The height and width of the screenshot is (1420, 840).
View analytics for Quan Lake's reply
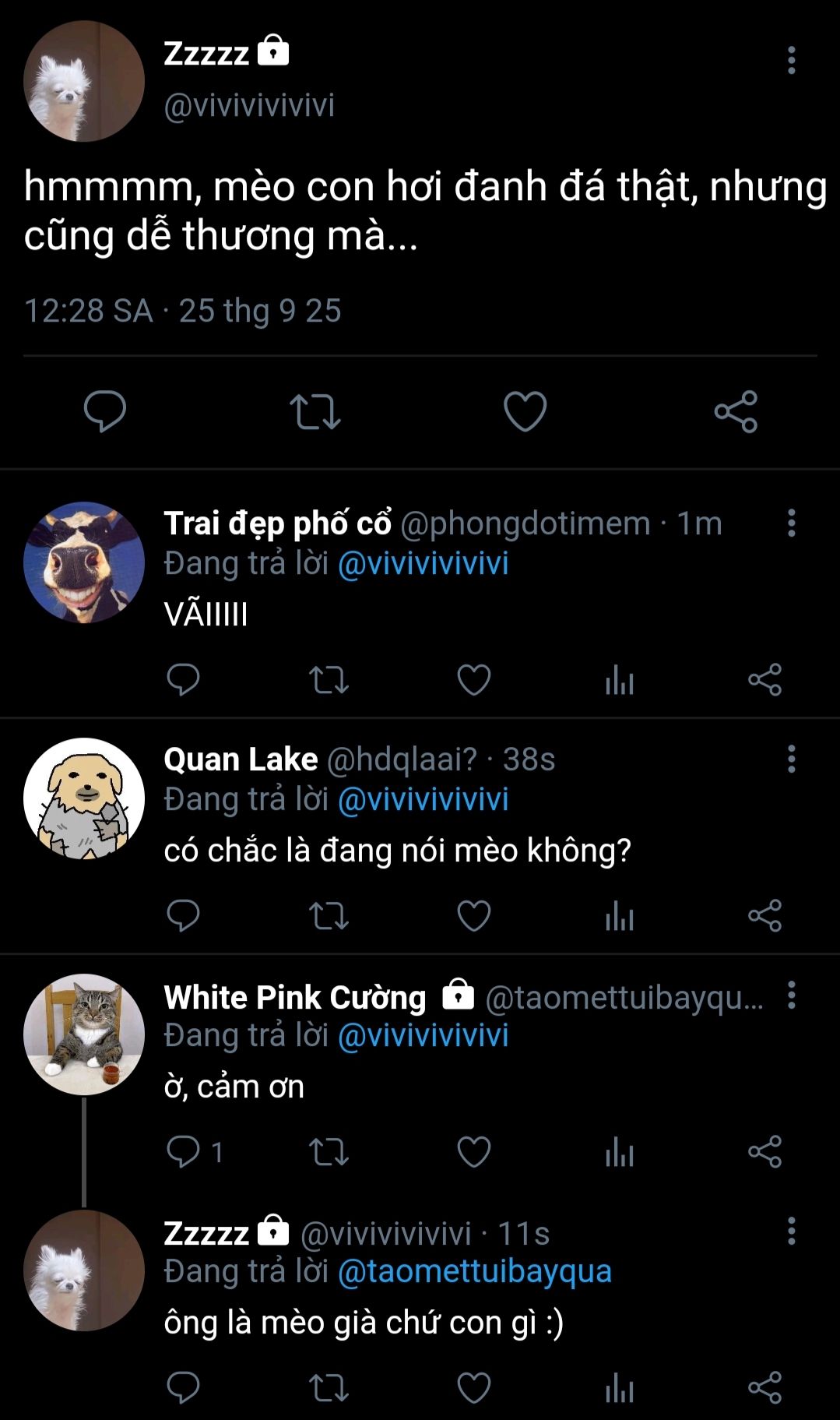click(619, 915)
